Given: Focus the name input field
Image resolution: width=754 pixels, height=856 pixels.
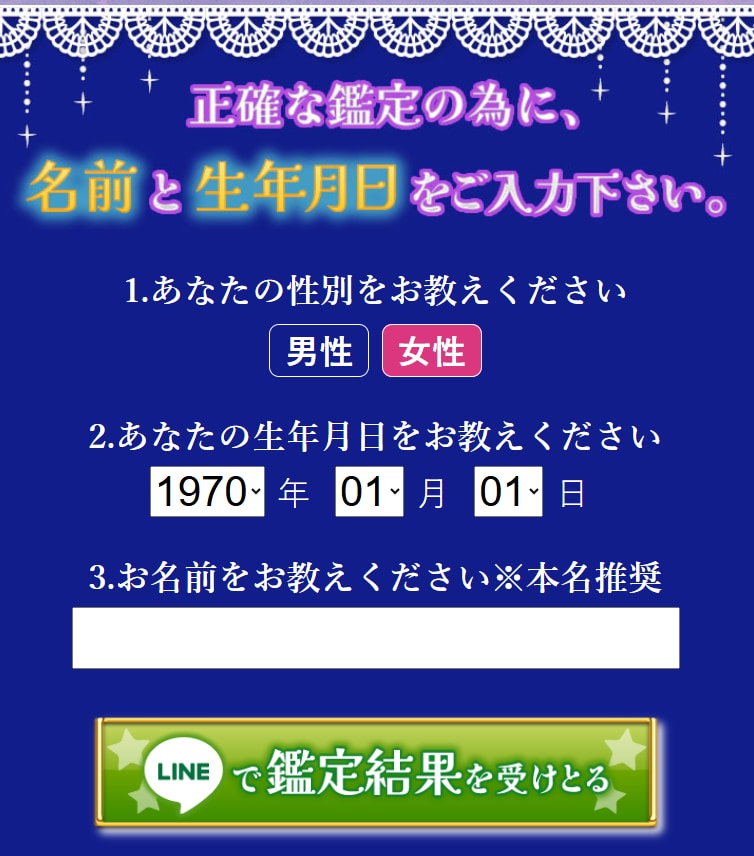Looking at the screenshot, I should point(375,638).
